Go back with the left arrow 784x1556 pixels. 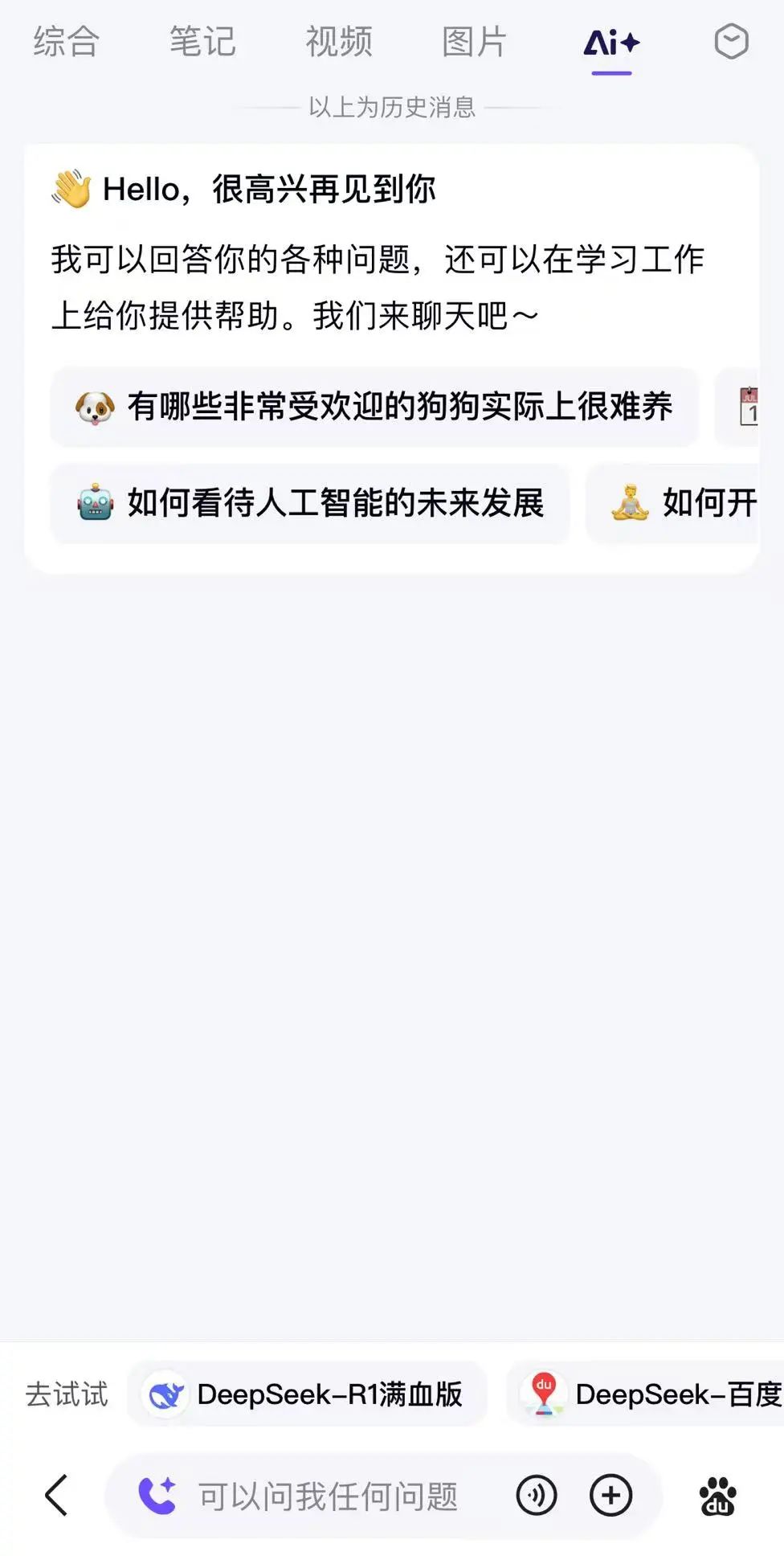coord(56,1495)
